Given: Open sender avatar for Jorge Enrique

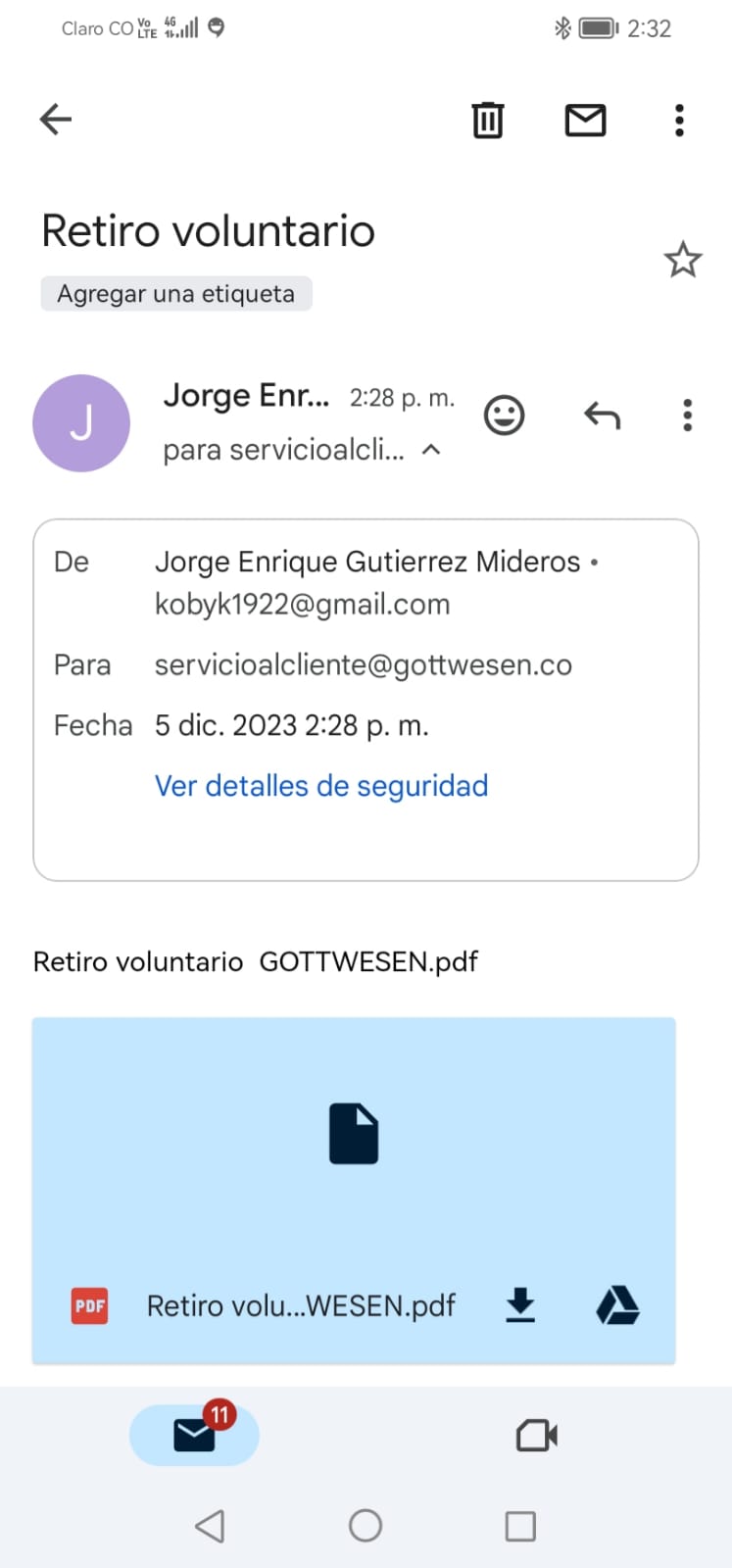Looking at the screenshot, I should click(81, 423).
